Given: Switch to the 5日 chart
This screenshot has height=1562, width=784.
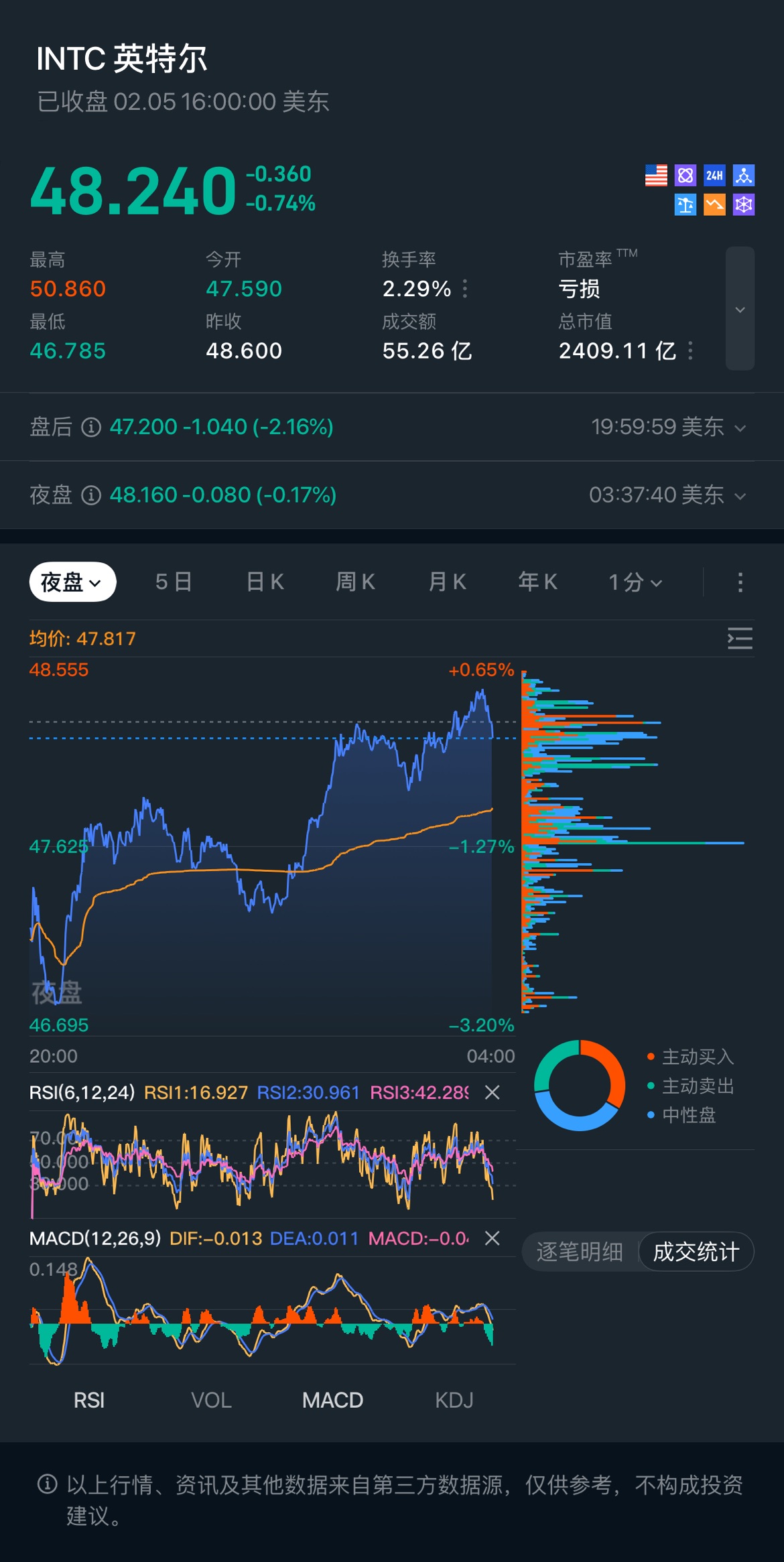Looking at the screenshot, I should pyautogui.click(x=174, y=582).
